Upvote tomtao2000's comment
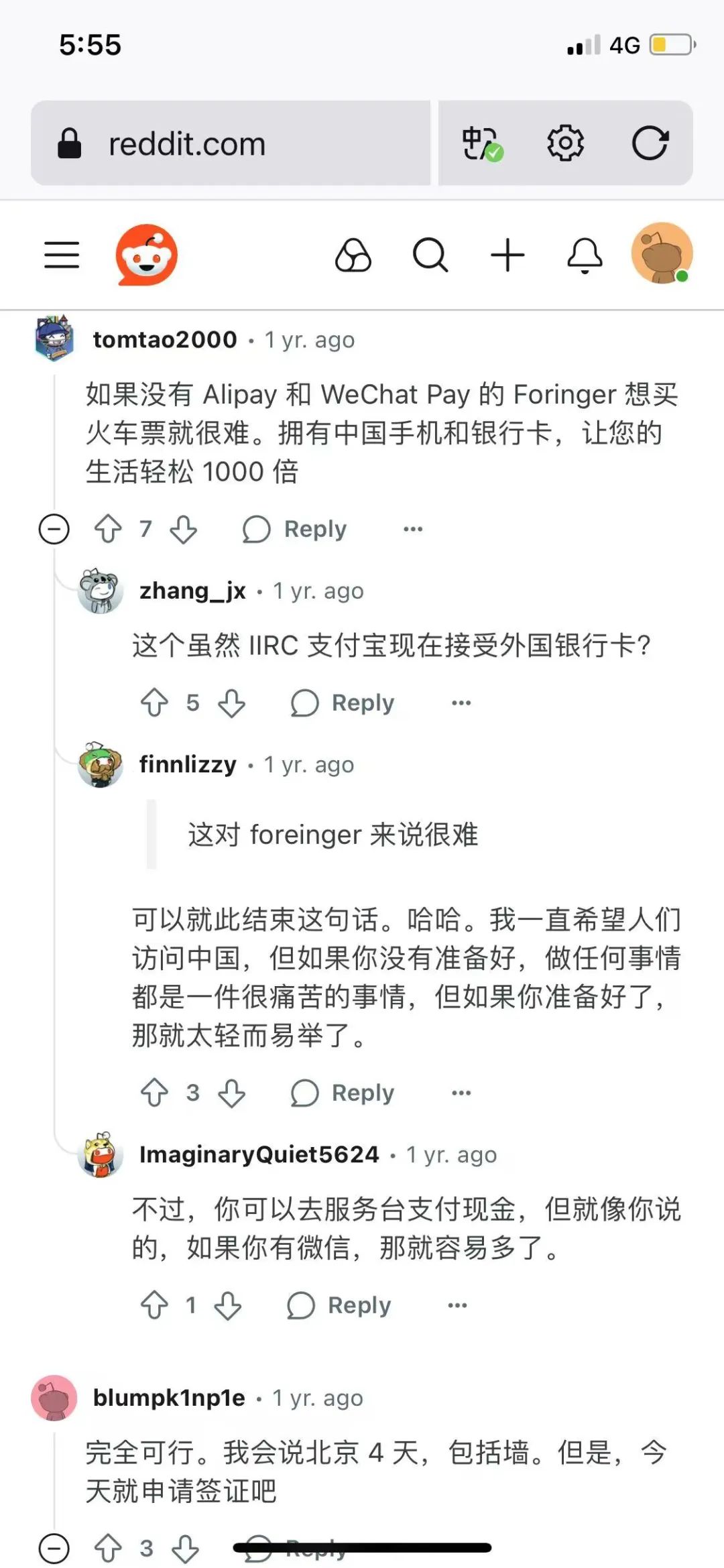 [x=108, y=529]
